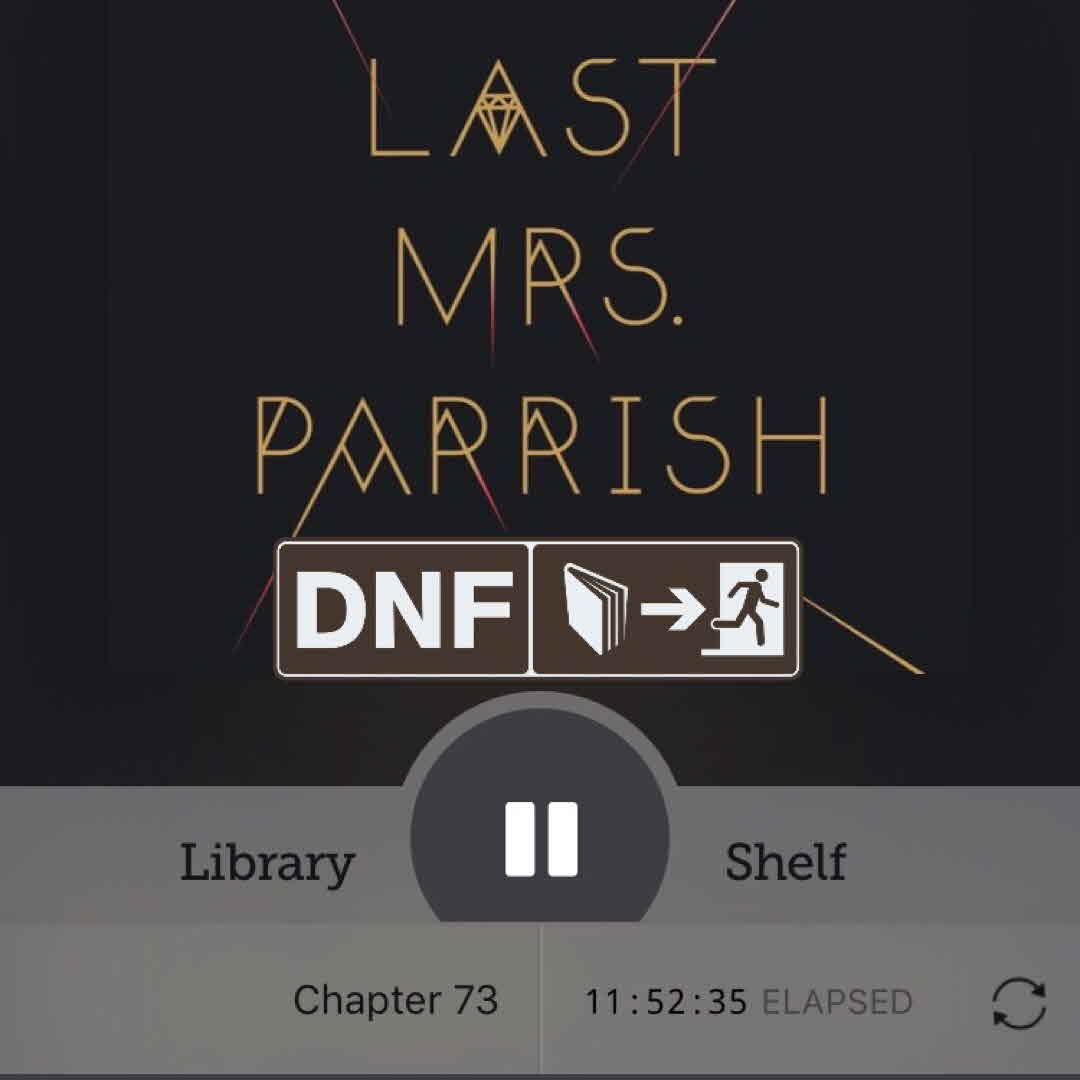Open the Shelf
This screenshot has width=1080, height=1080.
785,862
